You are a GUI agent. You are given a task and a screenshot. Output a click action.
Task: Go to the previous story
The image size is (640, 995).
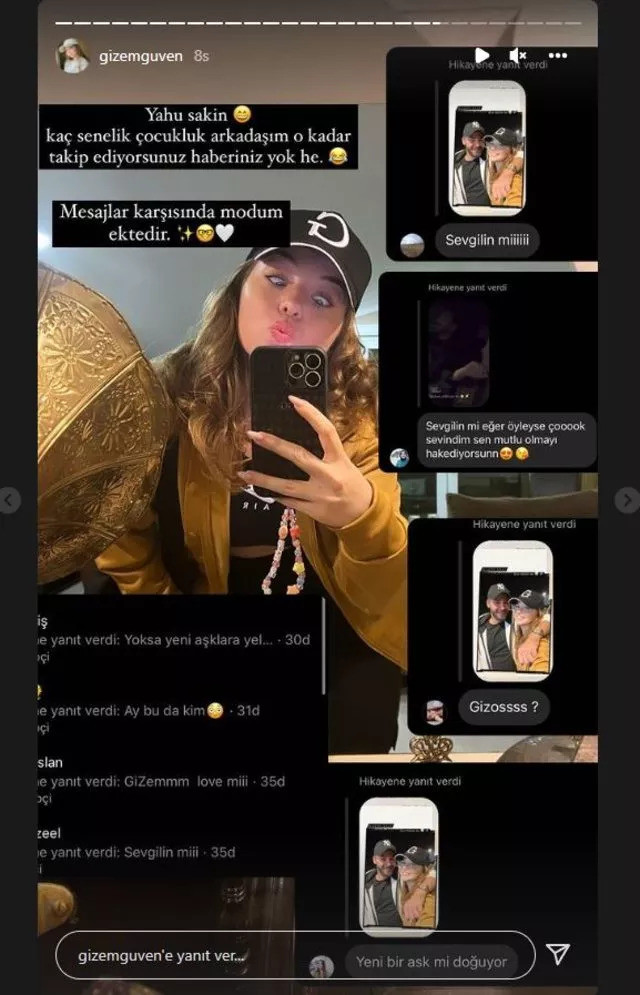(x=9, y=500)
